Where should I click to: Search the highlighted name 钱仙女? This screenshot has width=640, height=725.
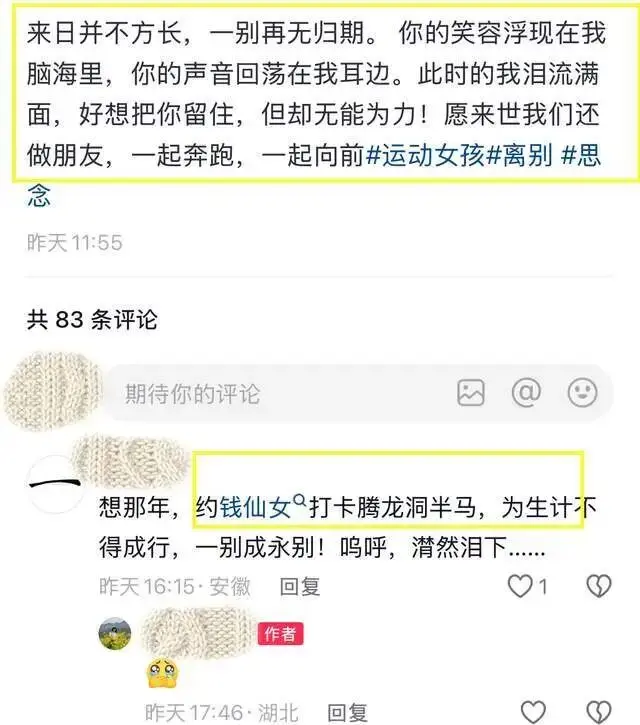tap(256, 507)
